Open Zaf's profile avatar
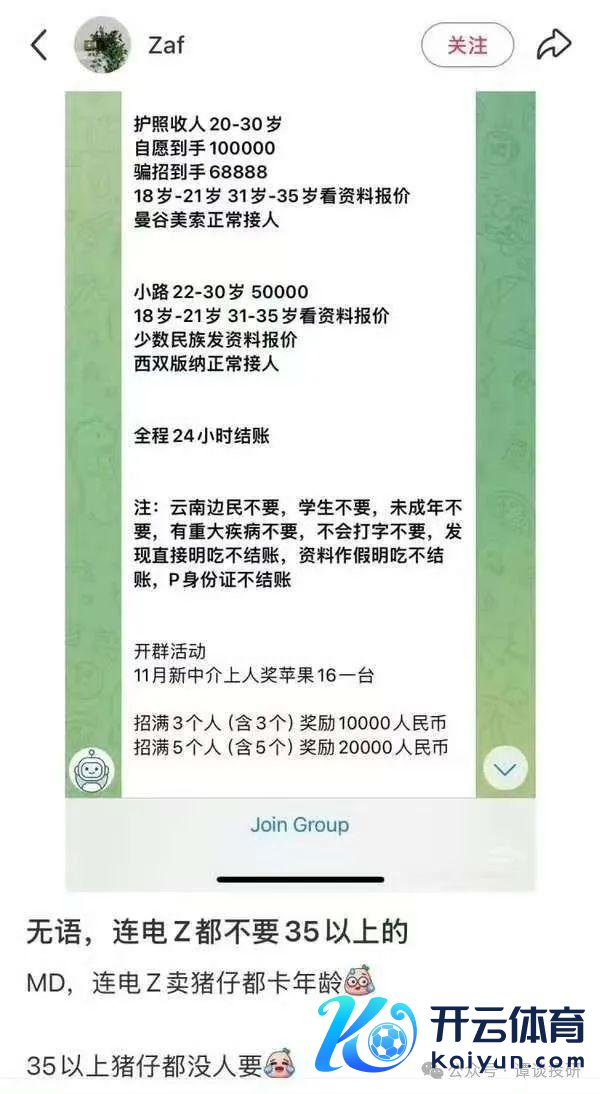The width and height of the screenshot is (600, 1094). point(102,45)
